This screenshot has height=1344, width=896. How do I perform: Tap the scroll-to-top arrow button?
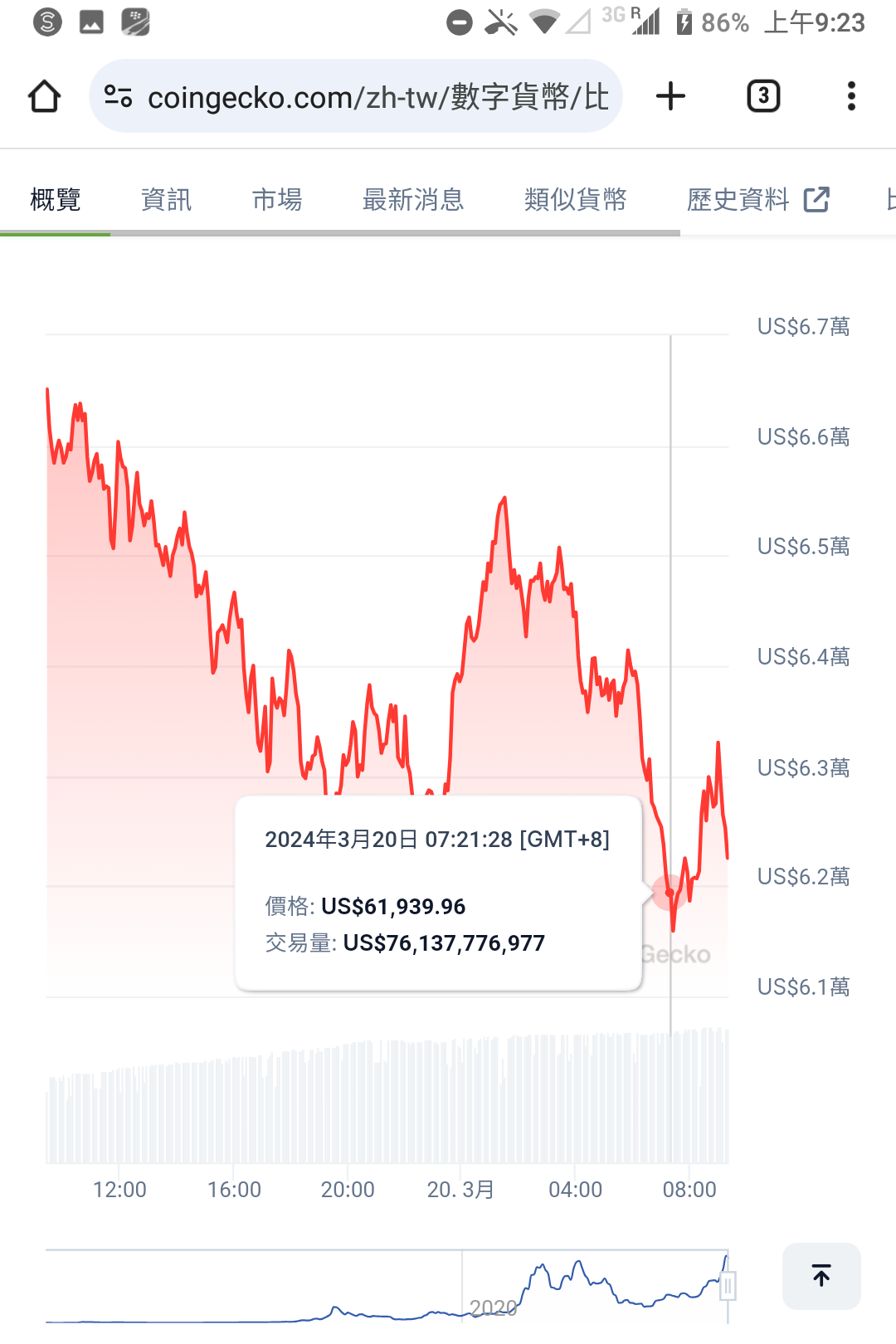(x=821, y=1276)
